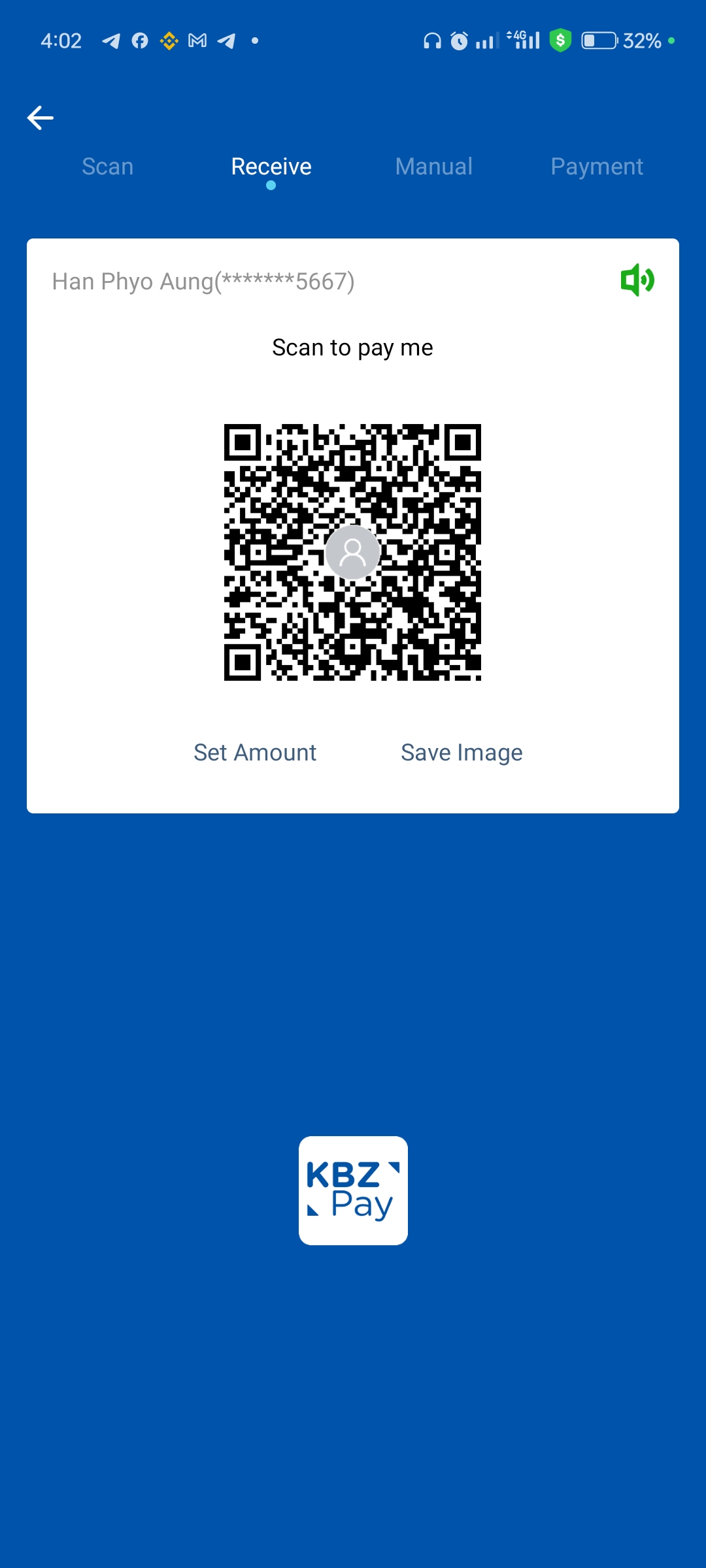The height and width of the screenshot is (1568, 706).
Task: Save Image of the QR code
Action: (462, 753)
